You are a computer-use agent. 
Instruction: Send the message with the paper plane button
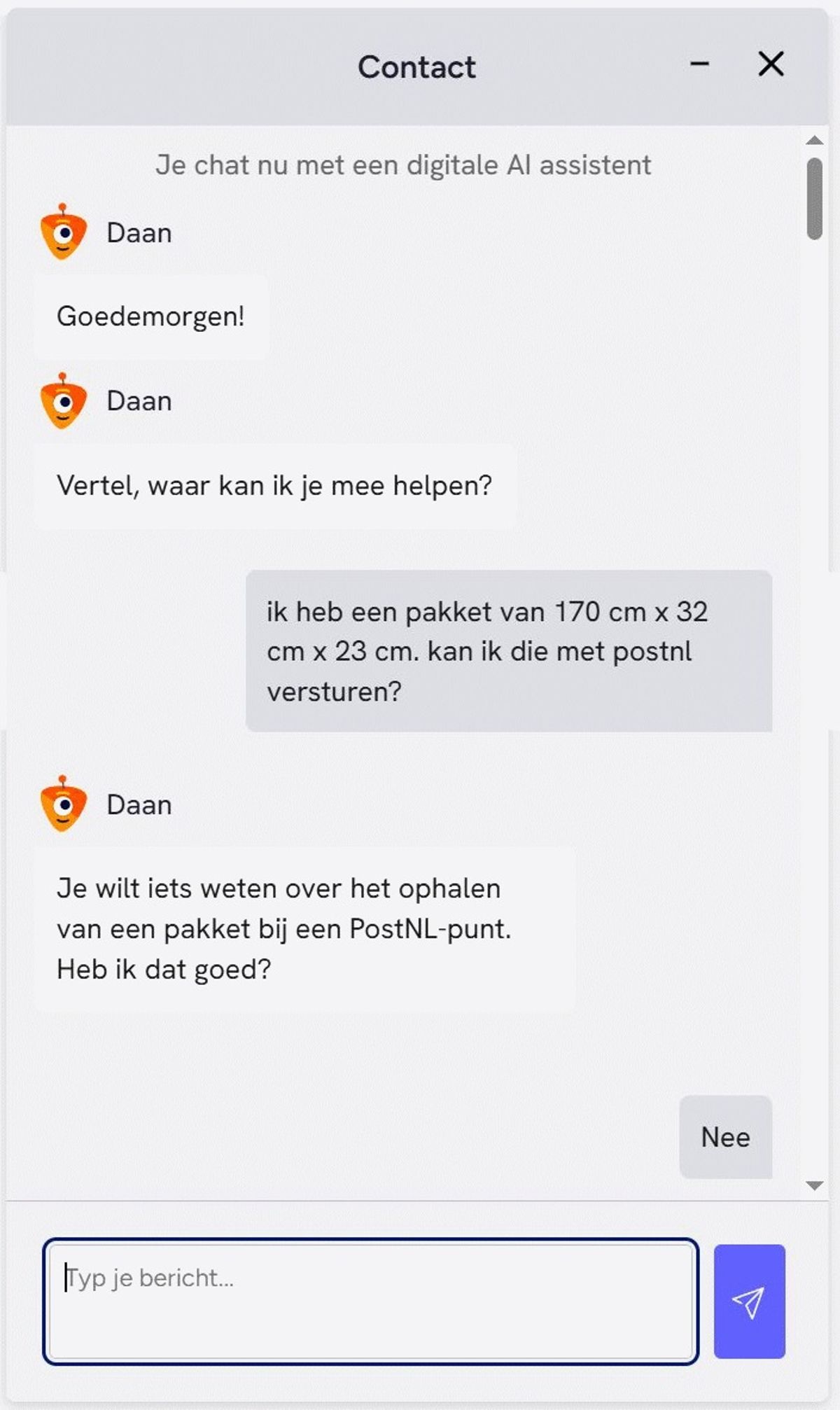(749, 1301)
